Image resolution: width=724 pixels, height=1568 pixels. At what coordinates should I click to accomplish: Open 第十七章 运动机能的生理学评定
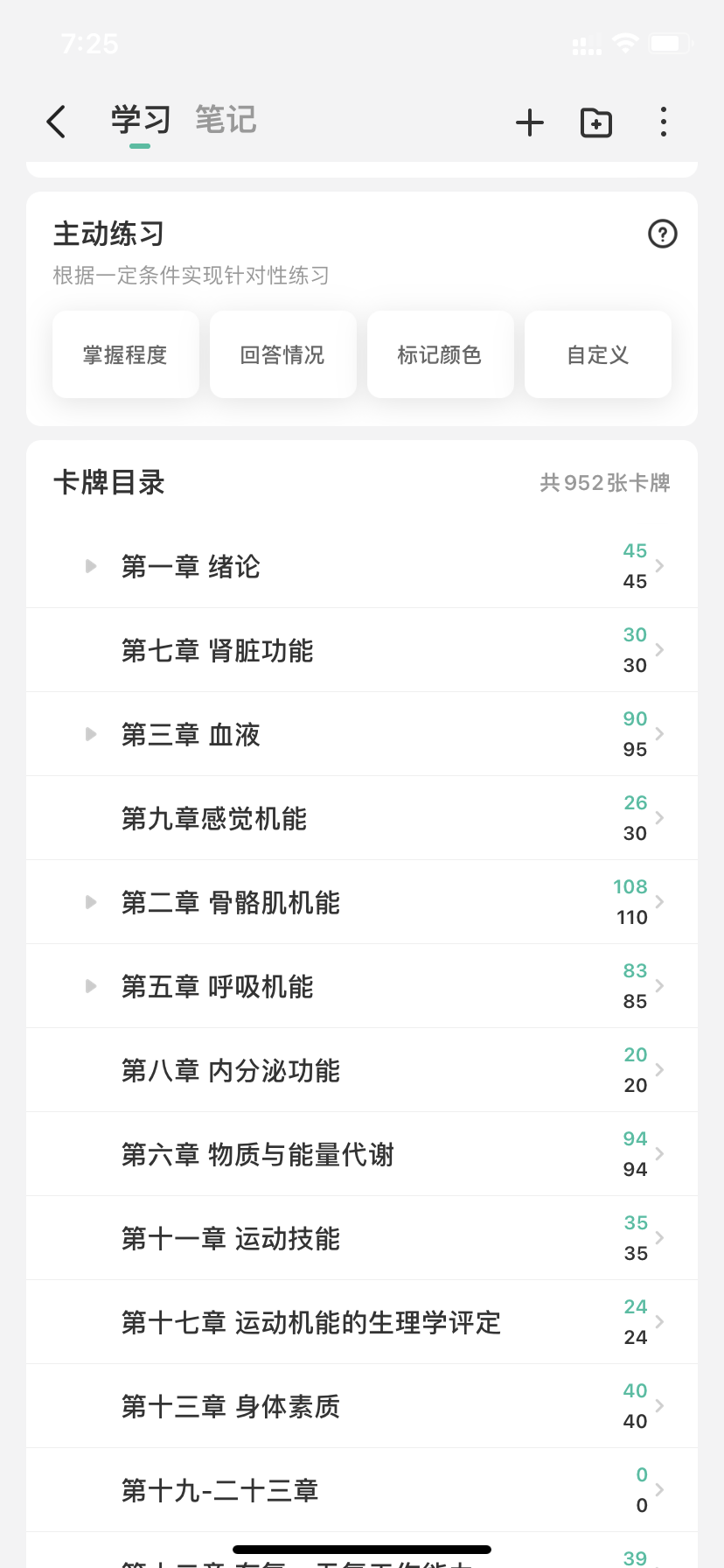[x=362, y=1322]
